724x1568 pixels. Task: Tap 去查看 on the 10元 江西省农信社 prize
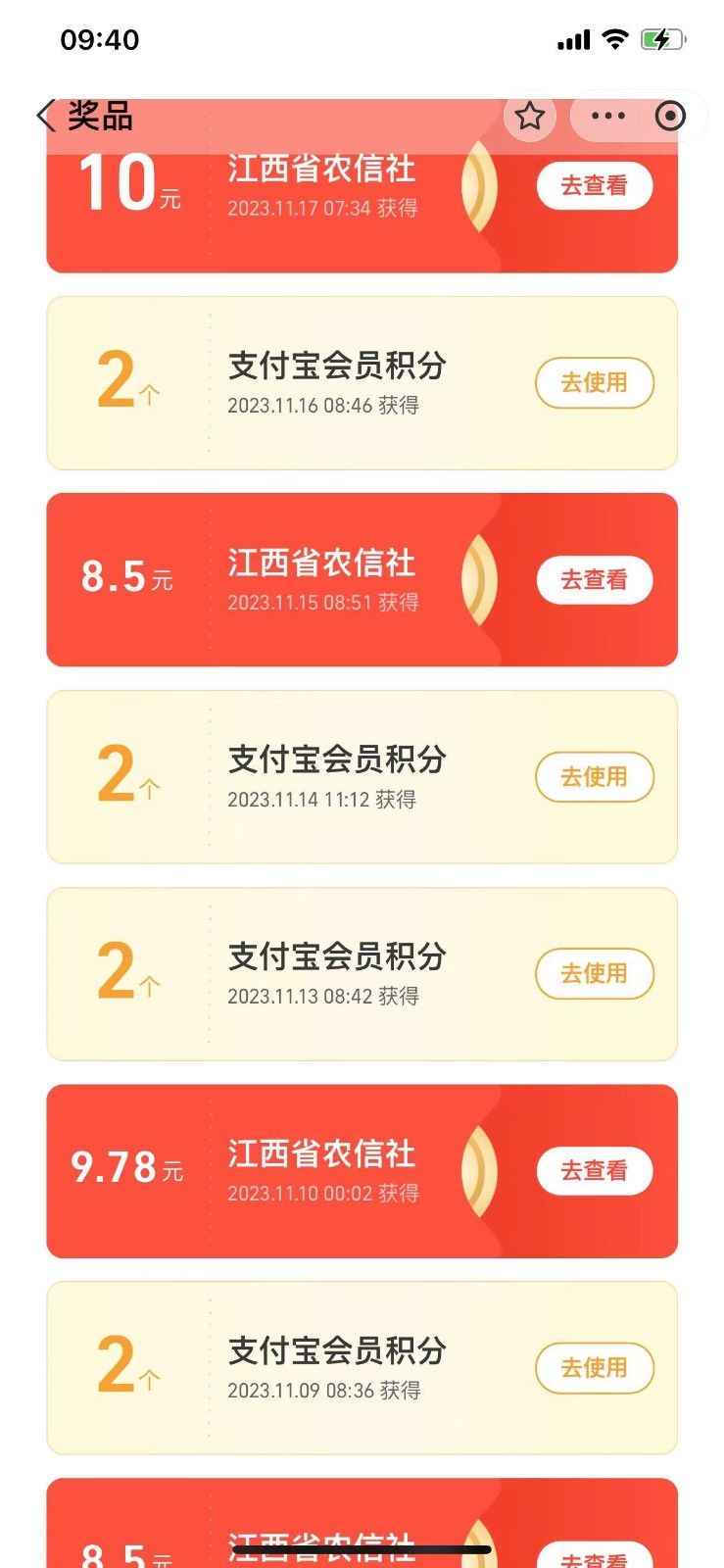(594, 185)
